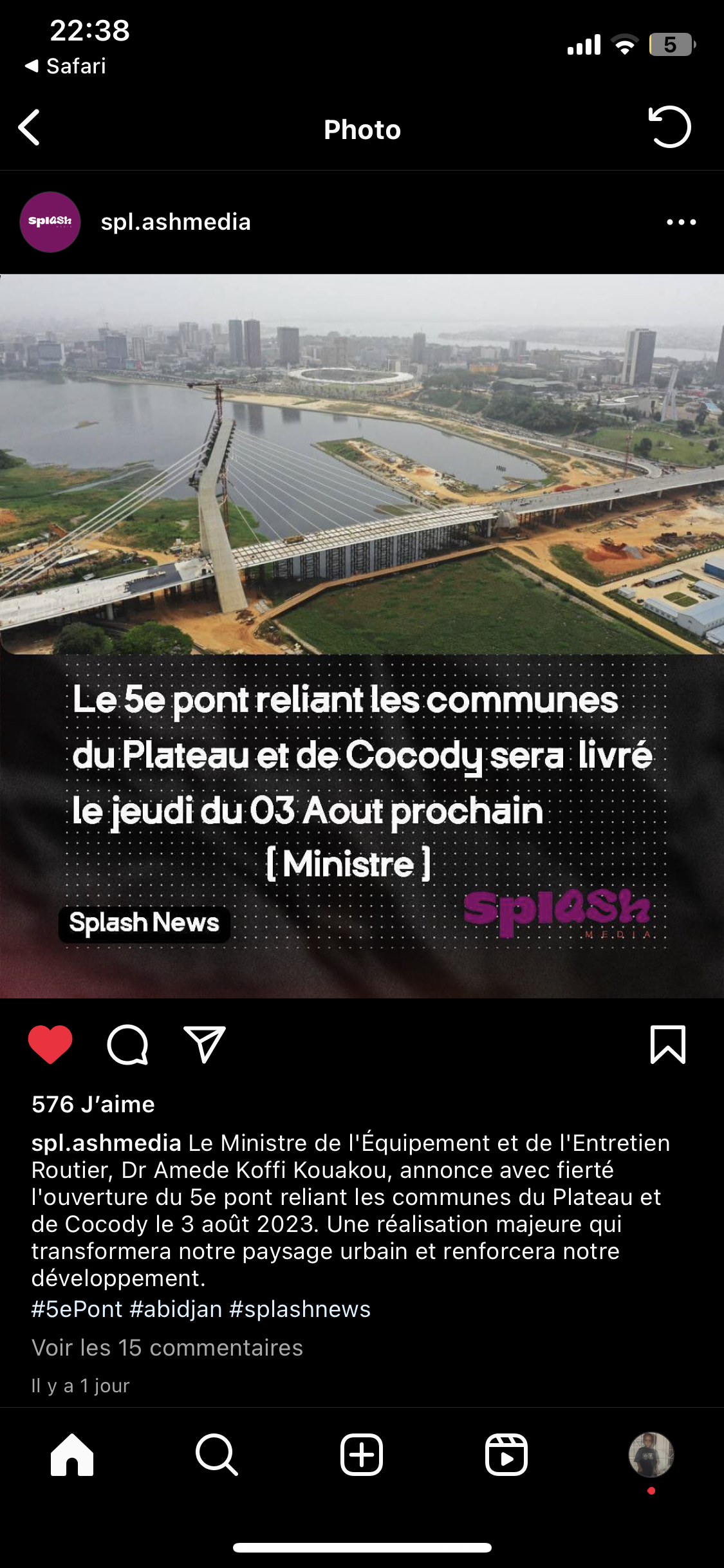This screenshot has width=724, height=1568.
Task: Open the three-dot post options menu
Action: (x=681, y=222)
